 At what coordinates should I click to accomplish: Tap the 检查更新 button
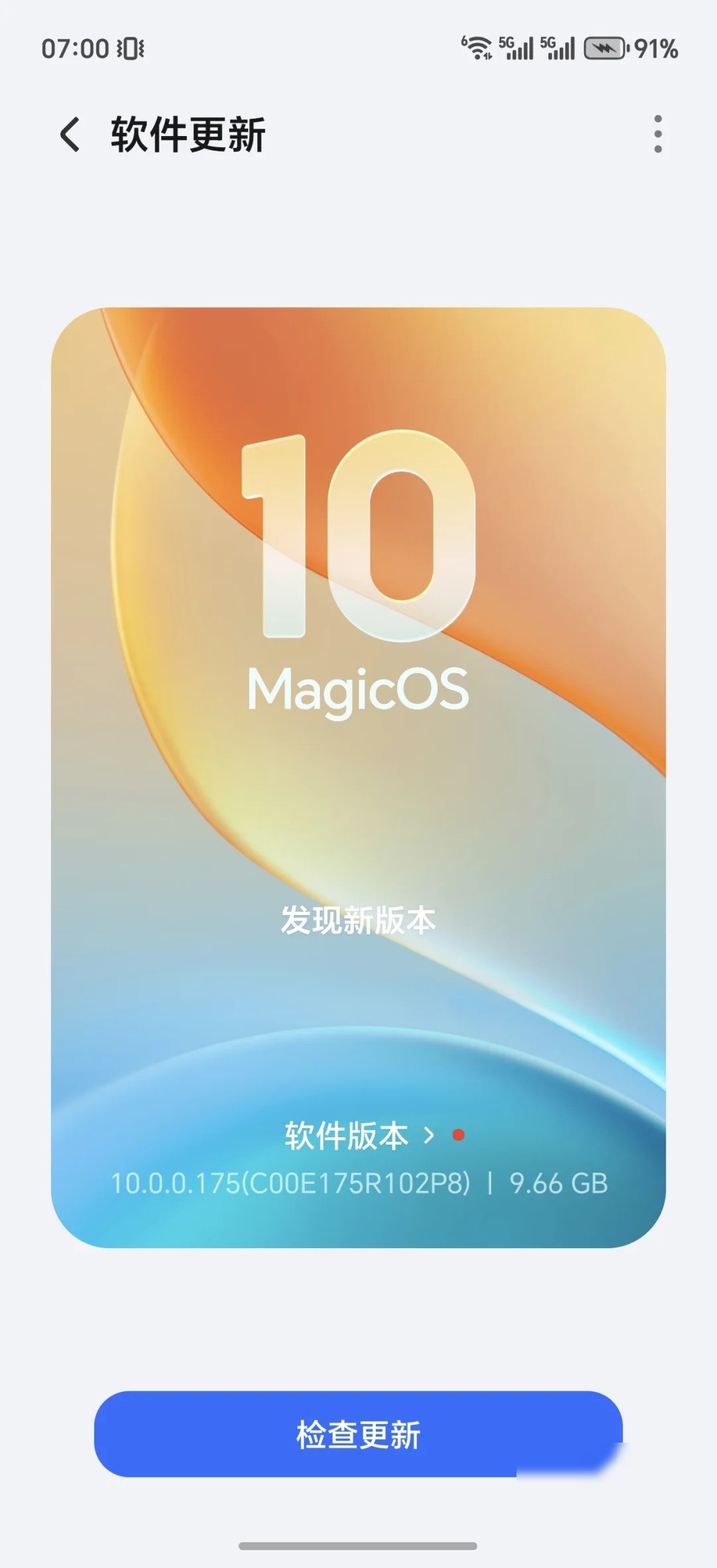358,1435
